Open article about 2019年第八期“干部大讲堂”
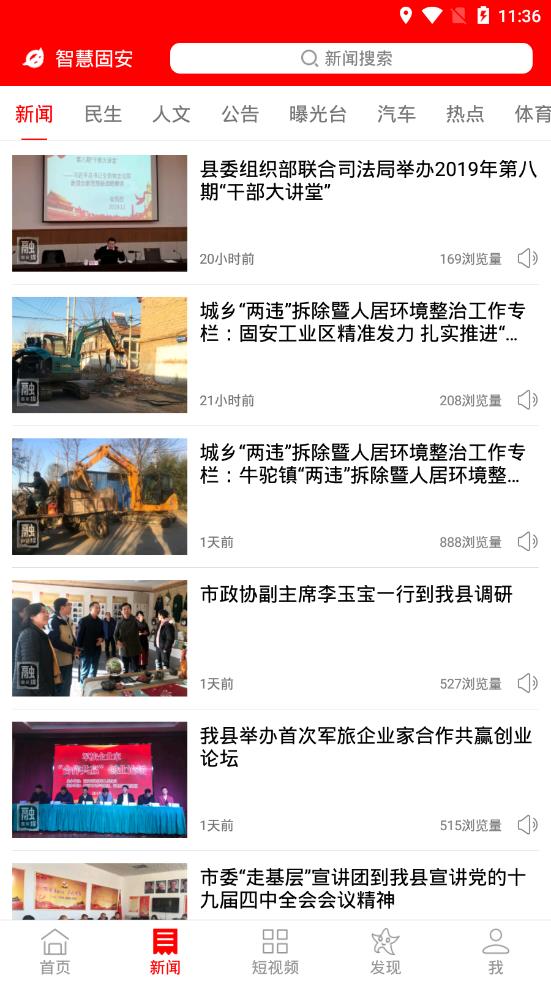 (368, 180)
